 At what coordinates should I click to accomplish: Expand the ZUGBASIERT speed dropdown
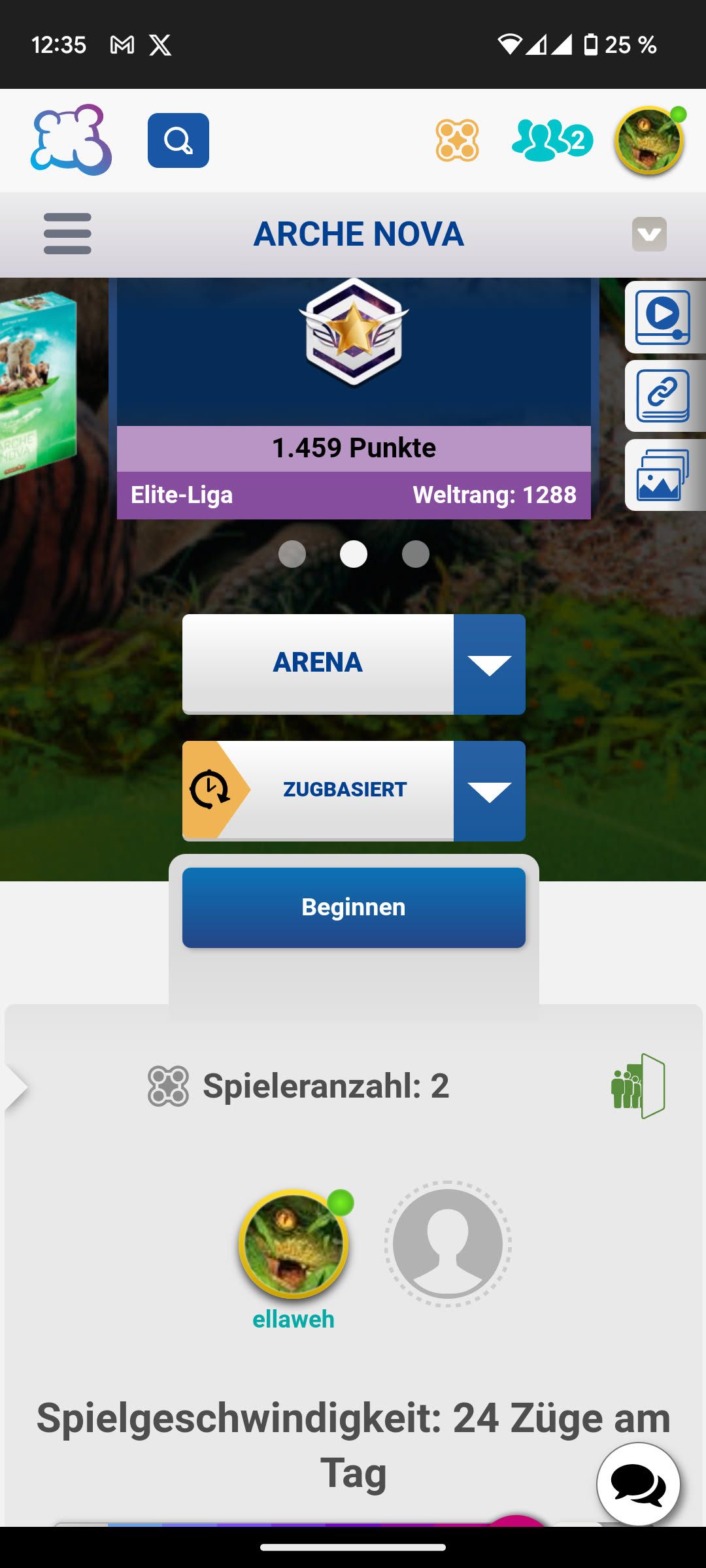489,791
